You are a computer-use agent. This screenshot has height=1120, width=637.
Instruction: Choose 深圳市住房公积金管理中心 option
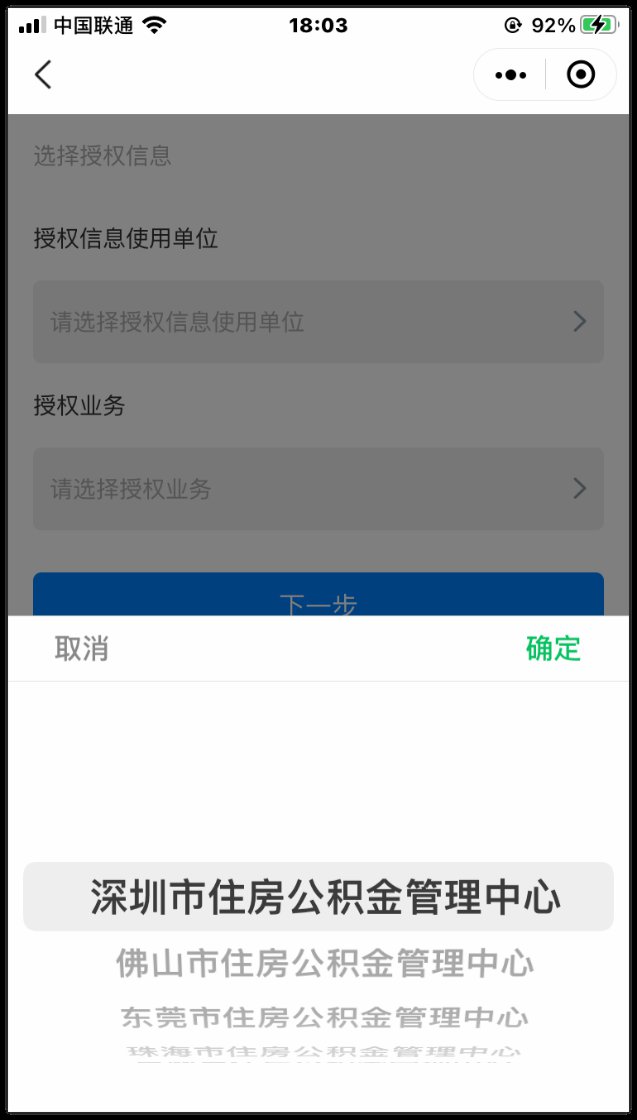[325, 897]
